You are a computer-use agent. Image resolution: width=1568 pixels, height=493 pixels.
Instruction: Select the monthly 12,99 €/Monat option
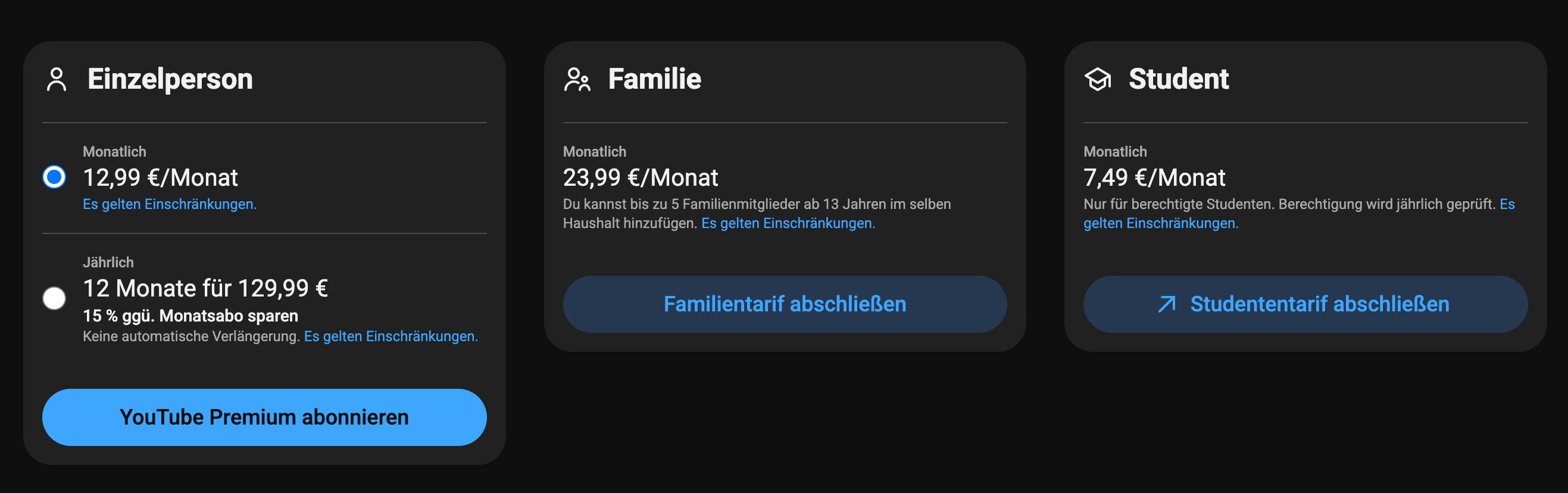[54, 177]
